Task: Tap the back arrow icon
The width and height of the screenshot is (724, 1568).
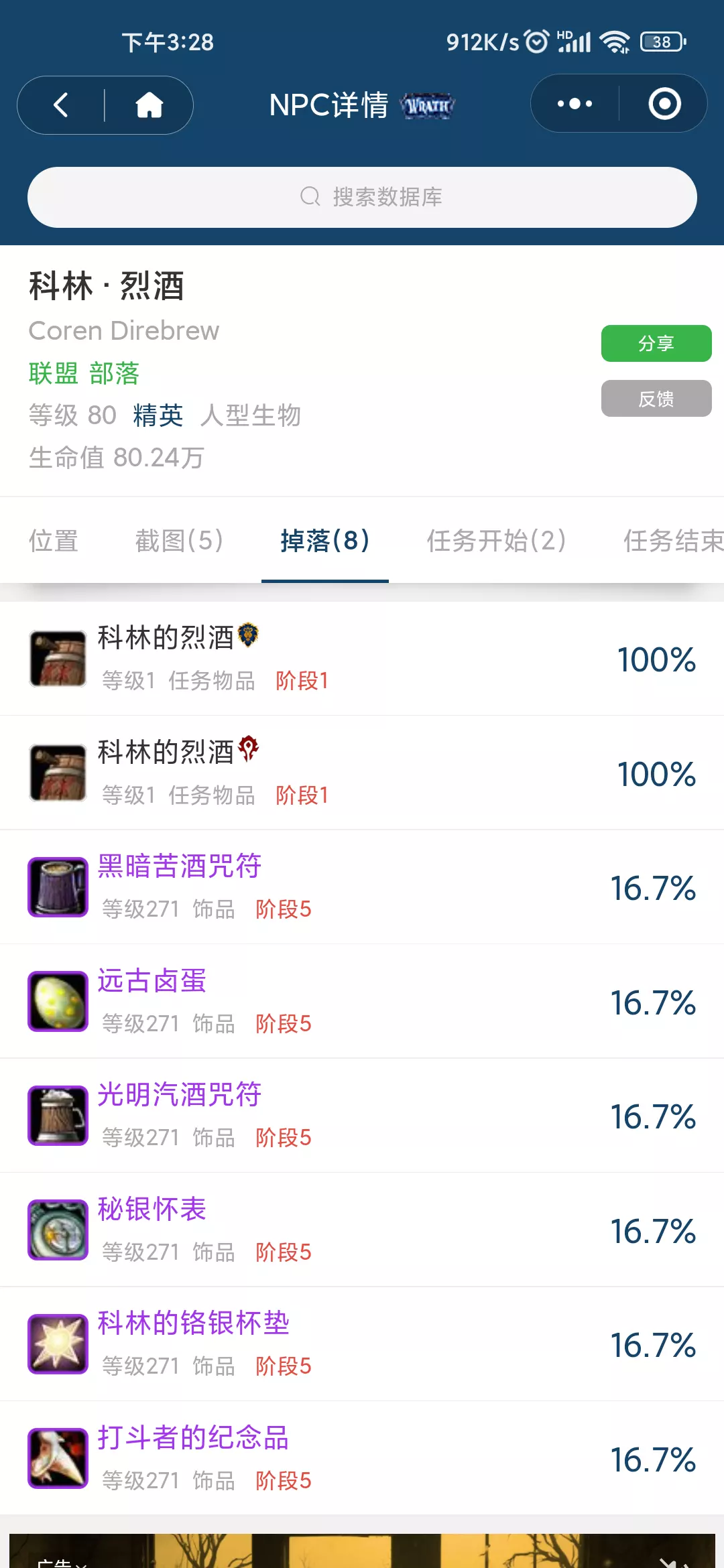Action: coord(62,105)
